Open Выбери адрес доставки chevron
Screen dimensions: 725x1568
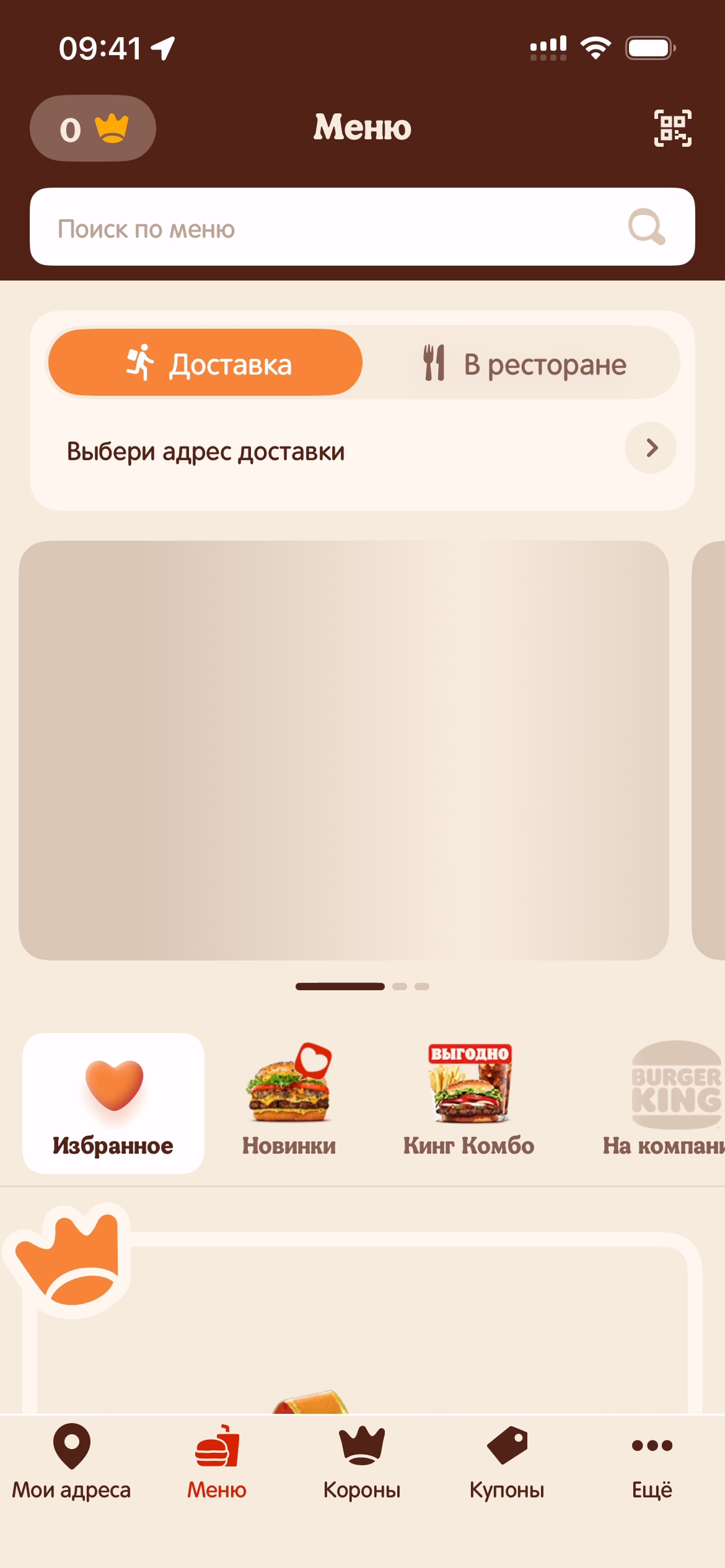tap(650, 448)
